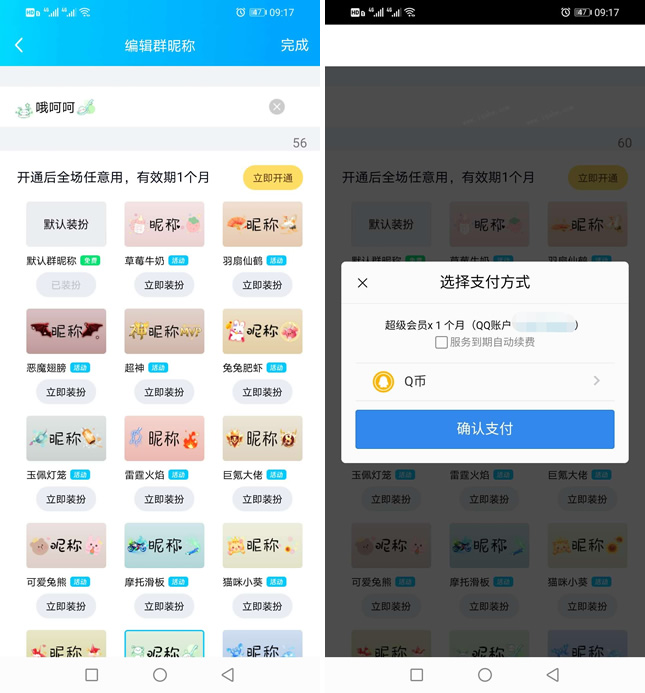Clear the nickname text field

277,107
